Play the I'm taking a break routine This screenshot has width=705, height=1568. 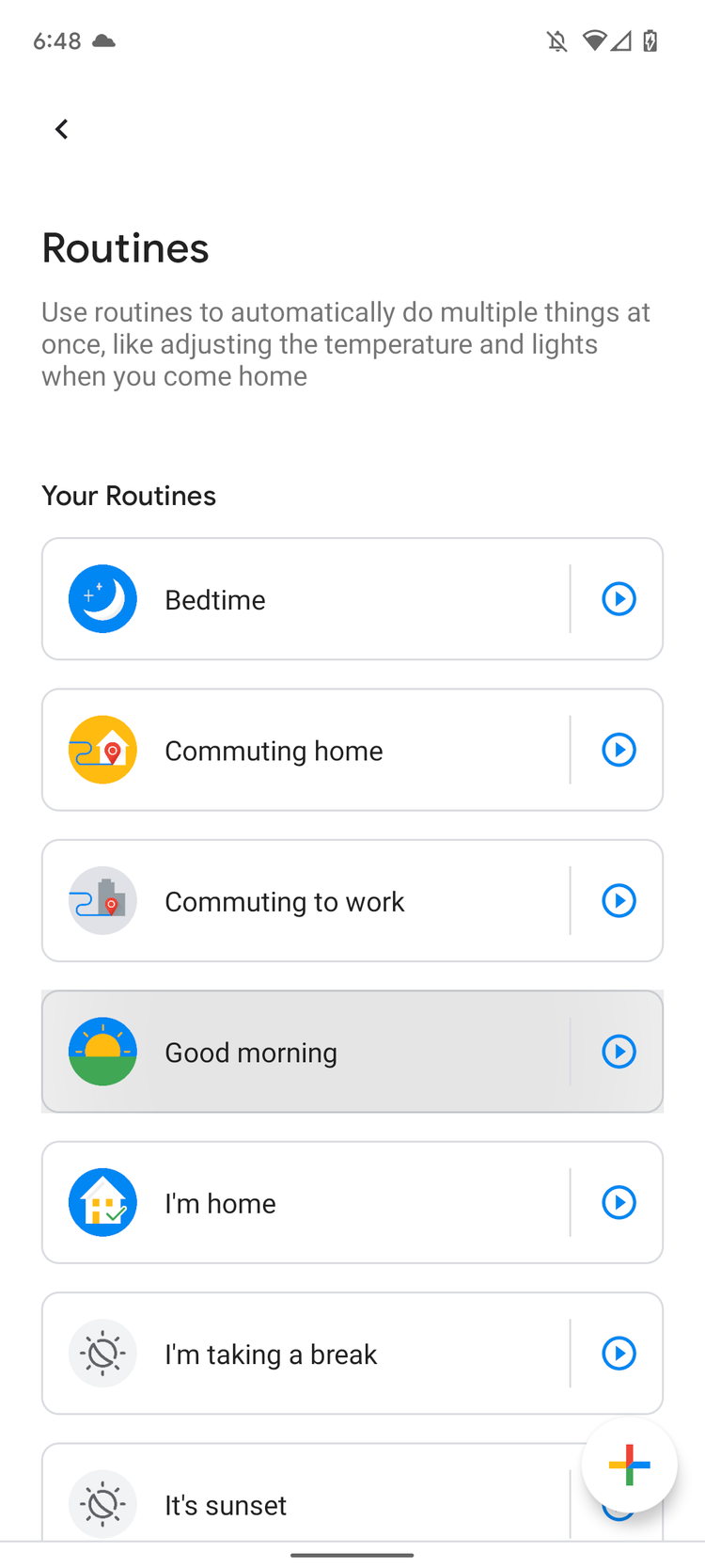coord(619,1354)
